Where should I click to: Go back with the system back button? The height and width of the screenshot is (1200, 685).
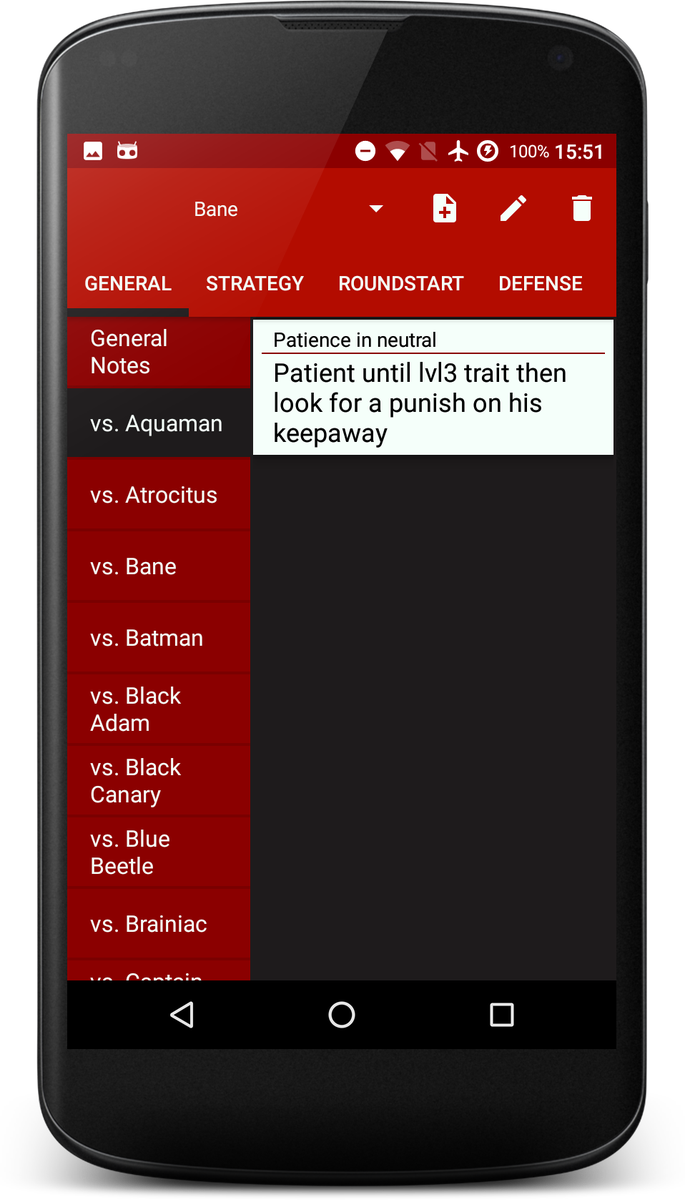[182, 1016]
